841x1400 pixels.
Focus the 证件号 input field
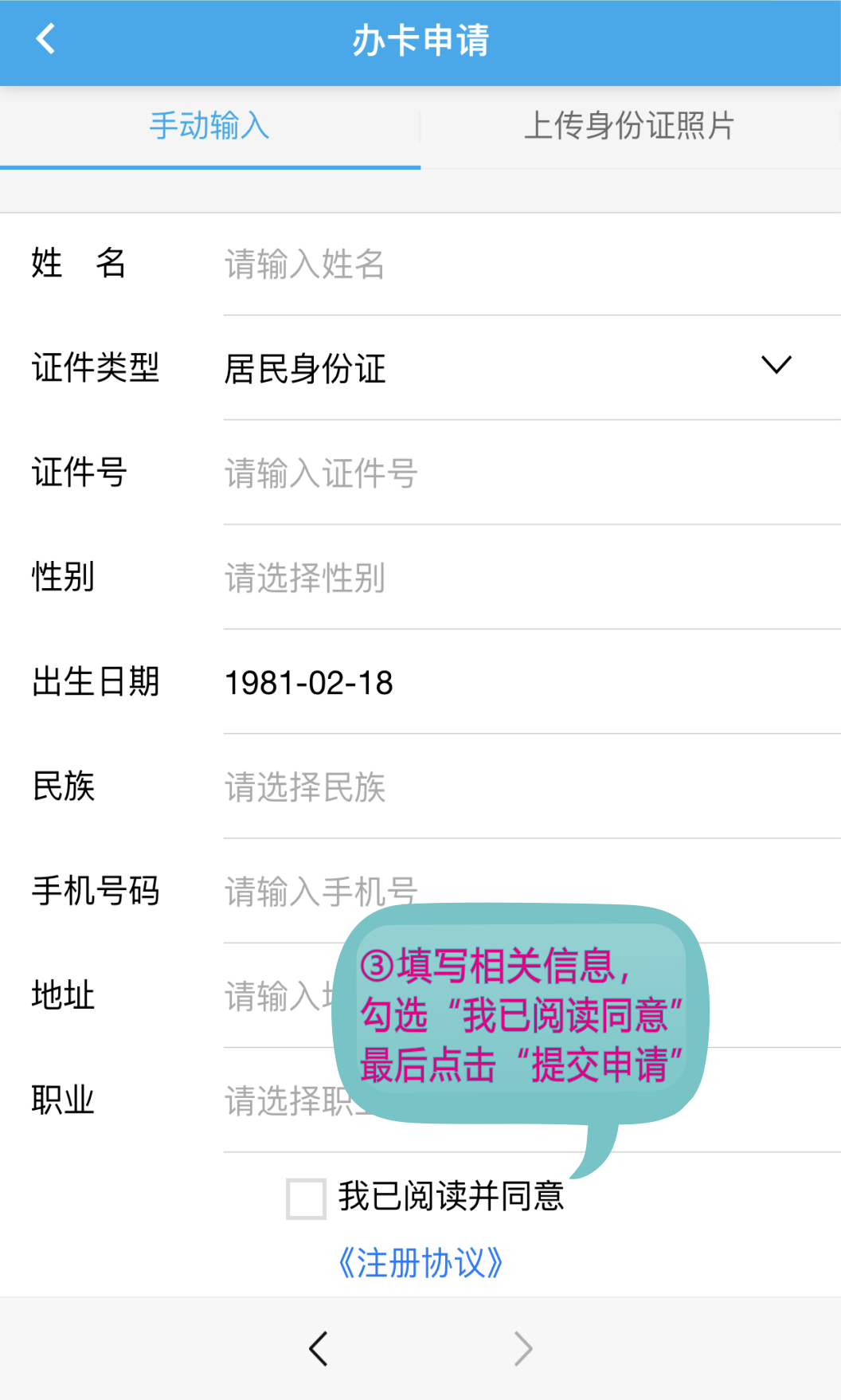pos(532,473)
